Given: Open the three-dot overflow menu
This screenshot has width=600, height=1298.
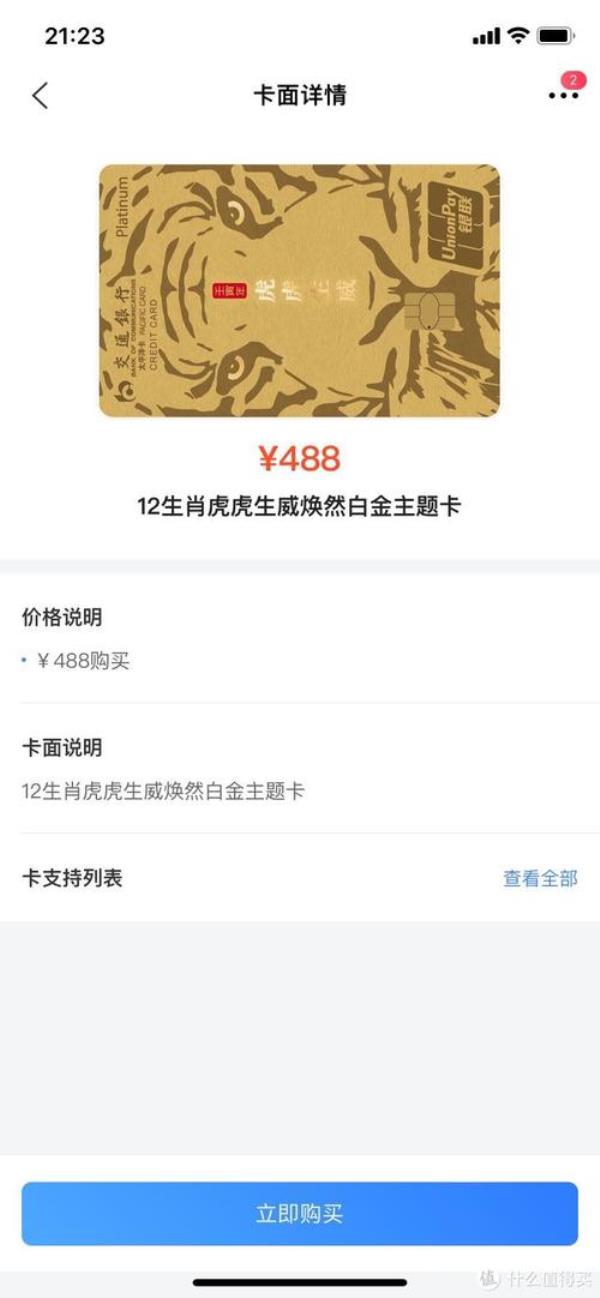Looking at the screenshot, I should 563,96.
